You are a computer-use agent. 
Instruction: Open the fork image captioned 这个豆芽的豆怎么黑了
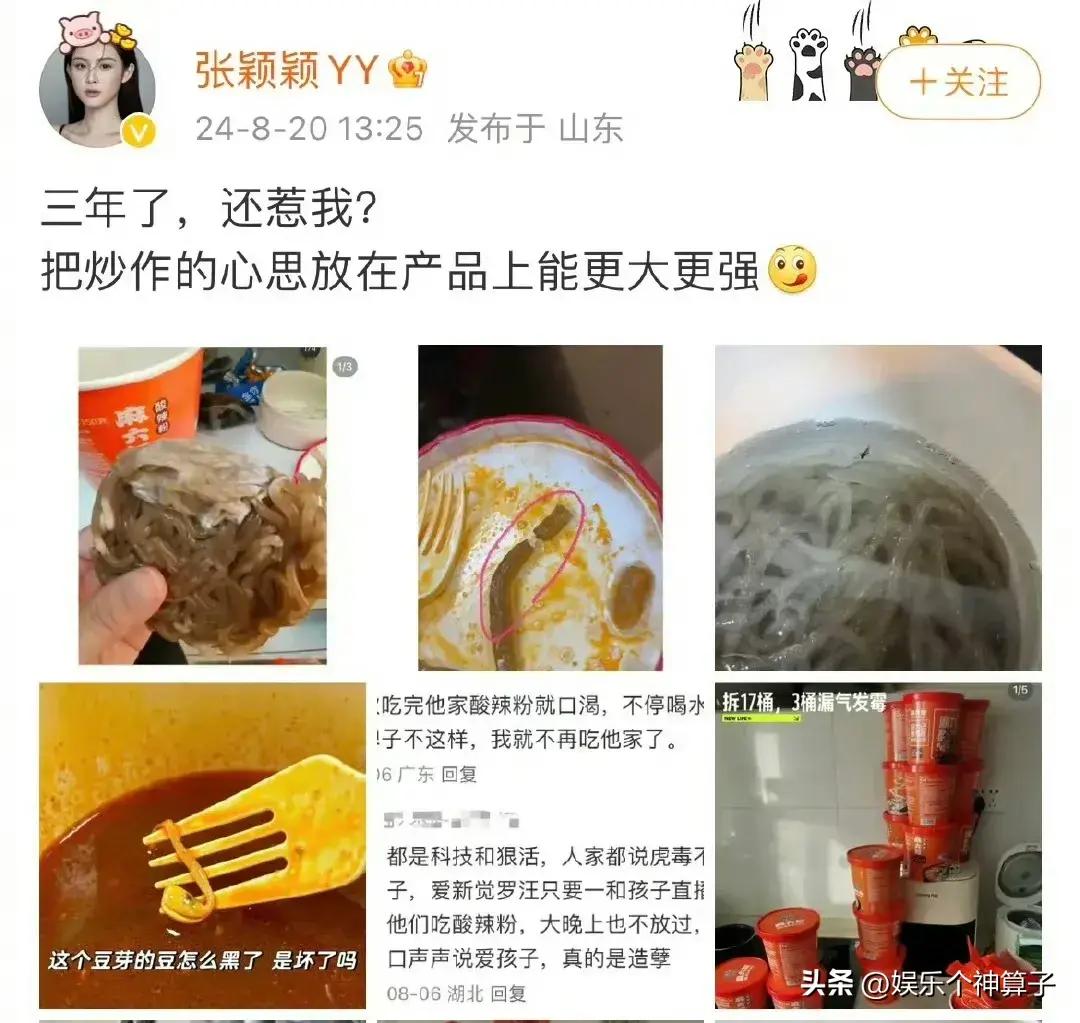point(203,845)
